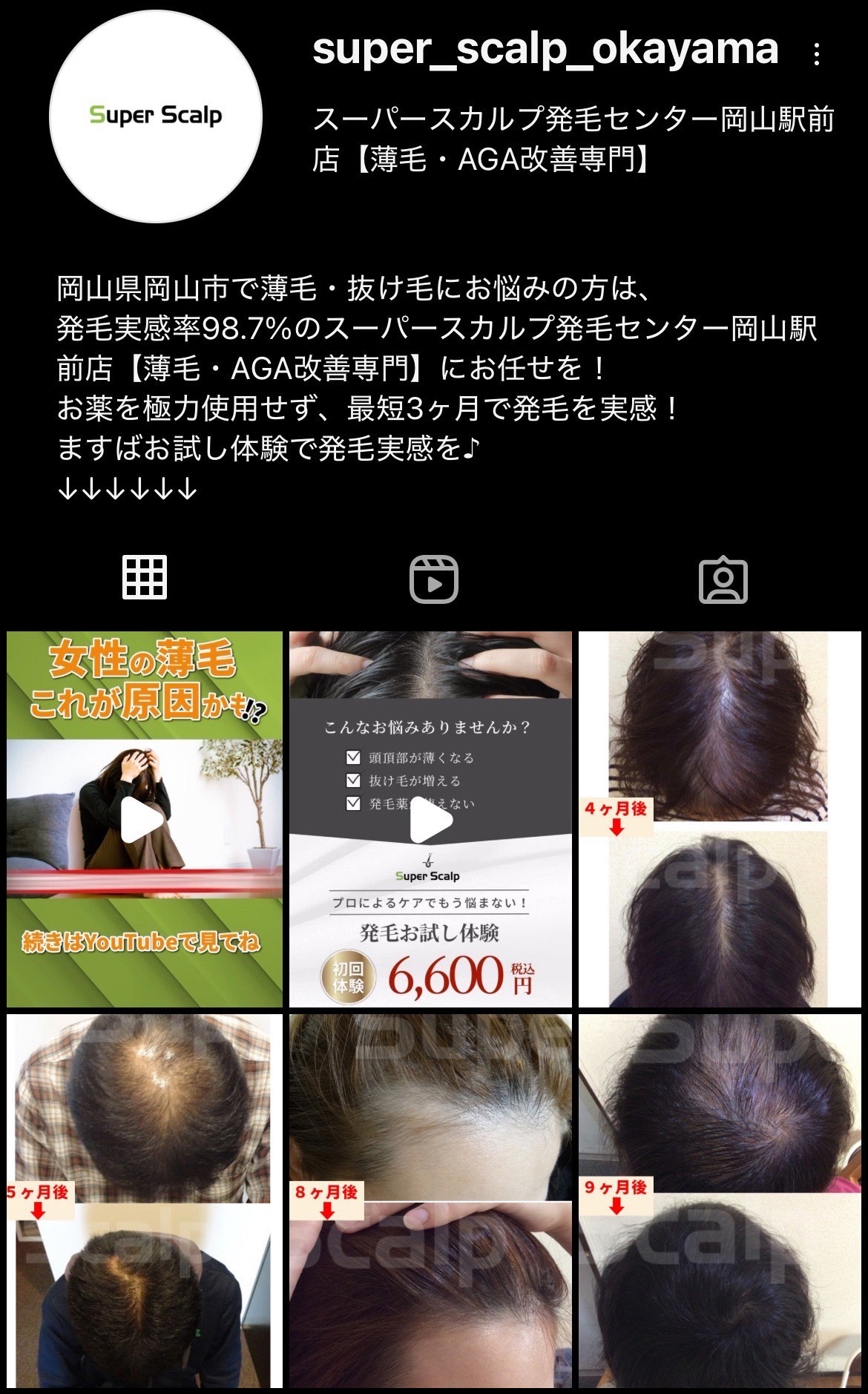The image size is (868, 1394).
Task: Open the 5ヶ月後 before-after post
Action: [x=145, y=1200]
